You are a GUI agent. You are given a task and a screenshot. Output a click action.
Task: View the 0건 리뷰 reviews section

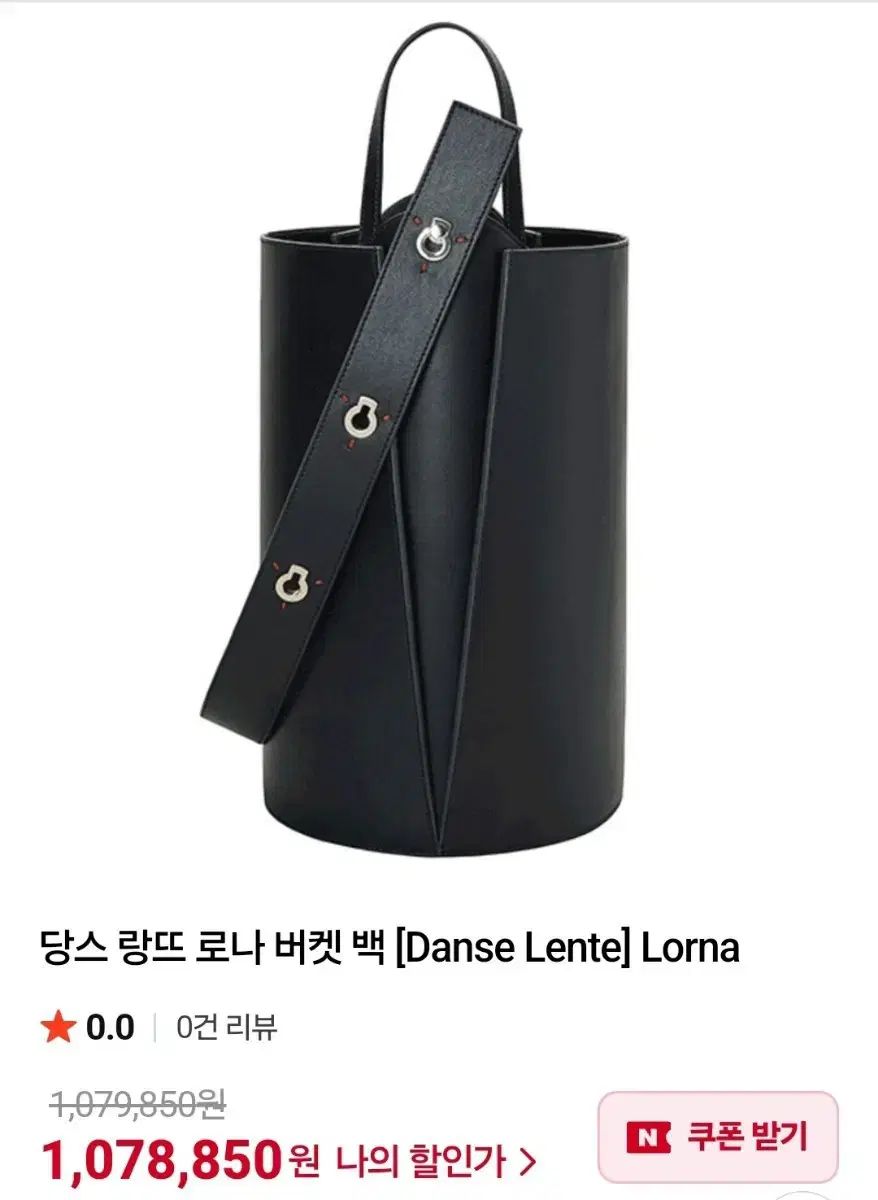point(226,1027)
